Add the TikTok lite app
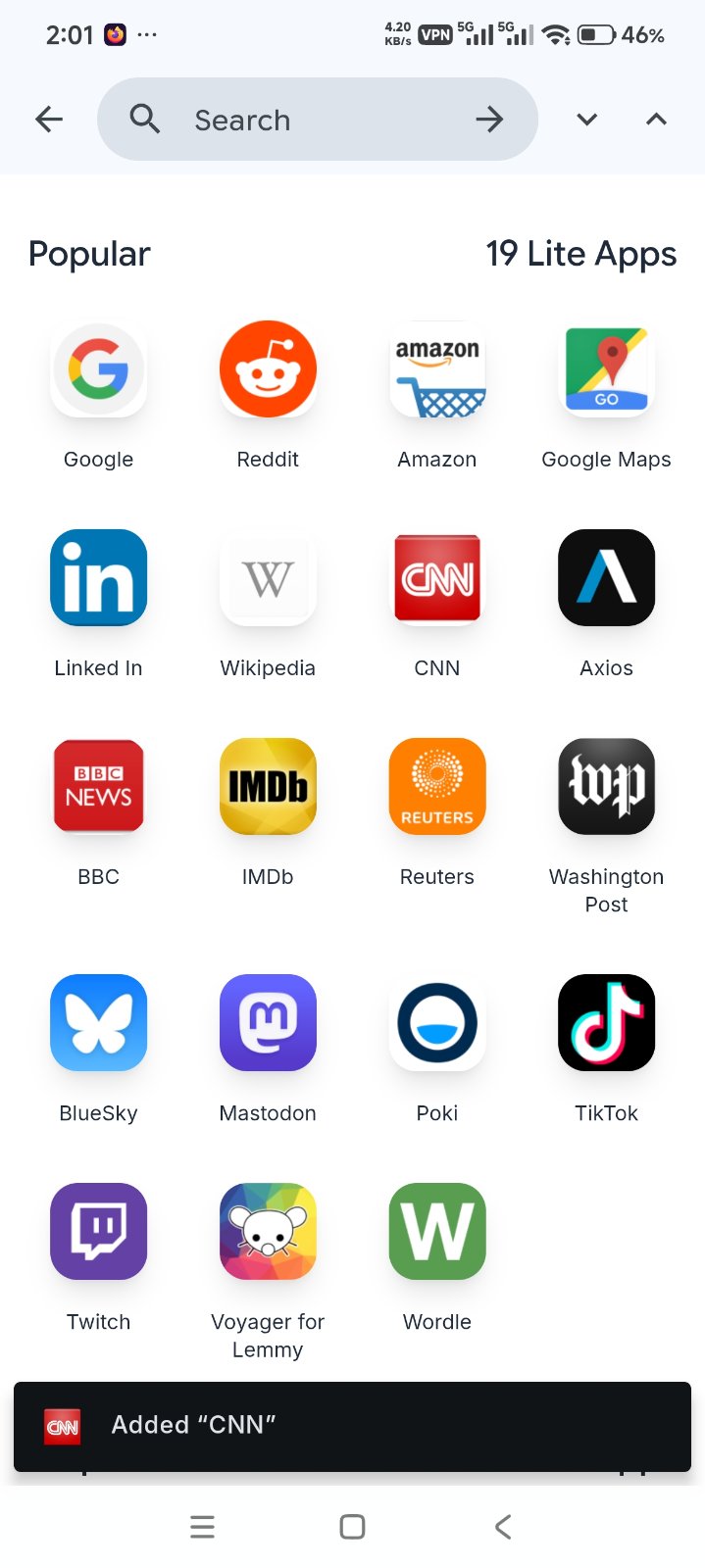705x1568 pixels. (x=606, y=1023)
